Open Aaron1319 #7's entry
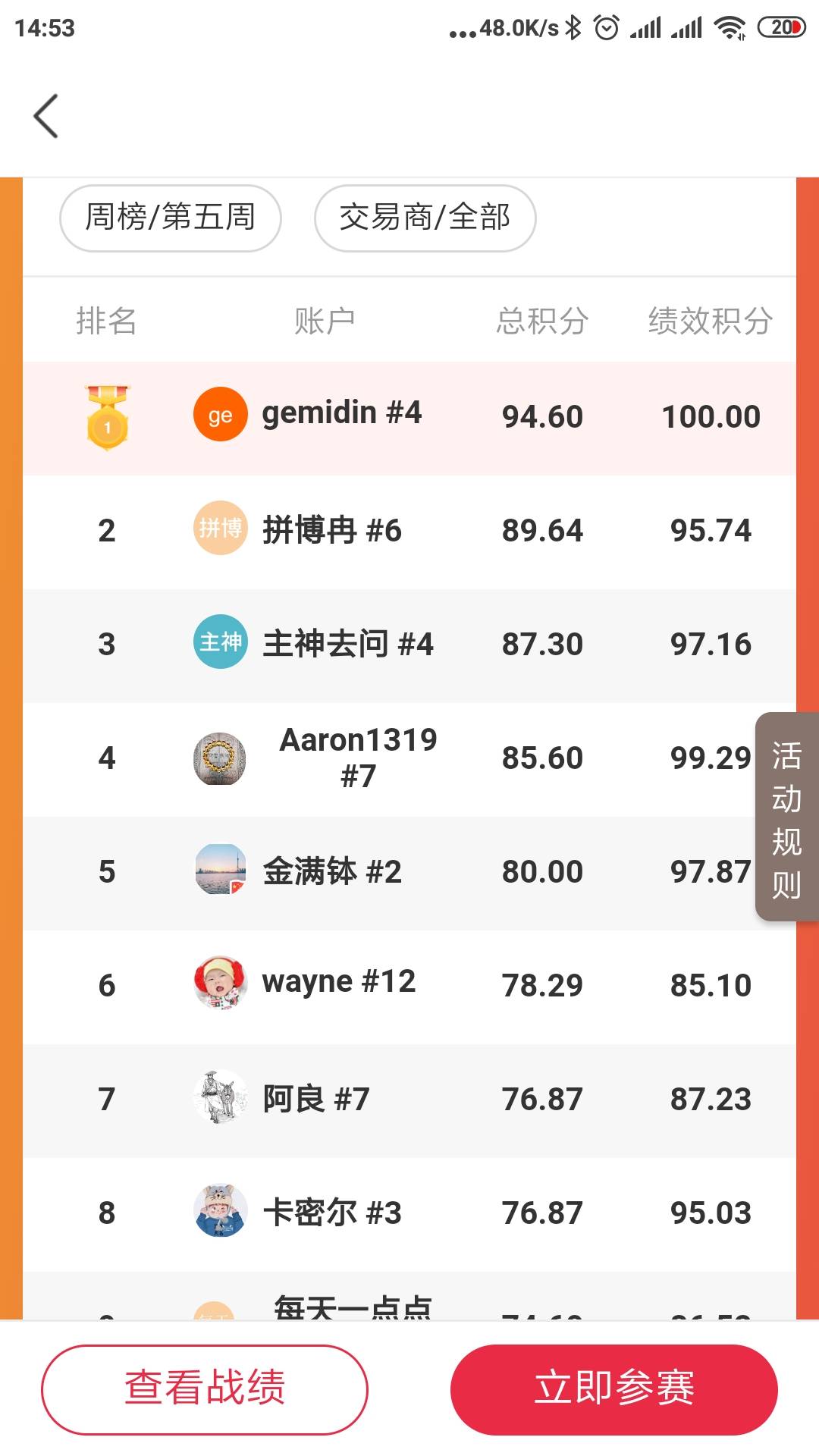 (x=409, y=759)
